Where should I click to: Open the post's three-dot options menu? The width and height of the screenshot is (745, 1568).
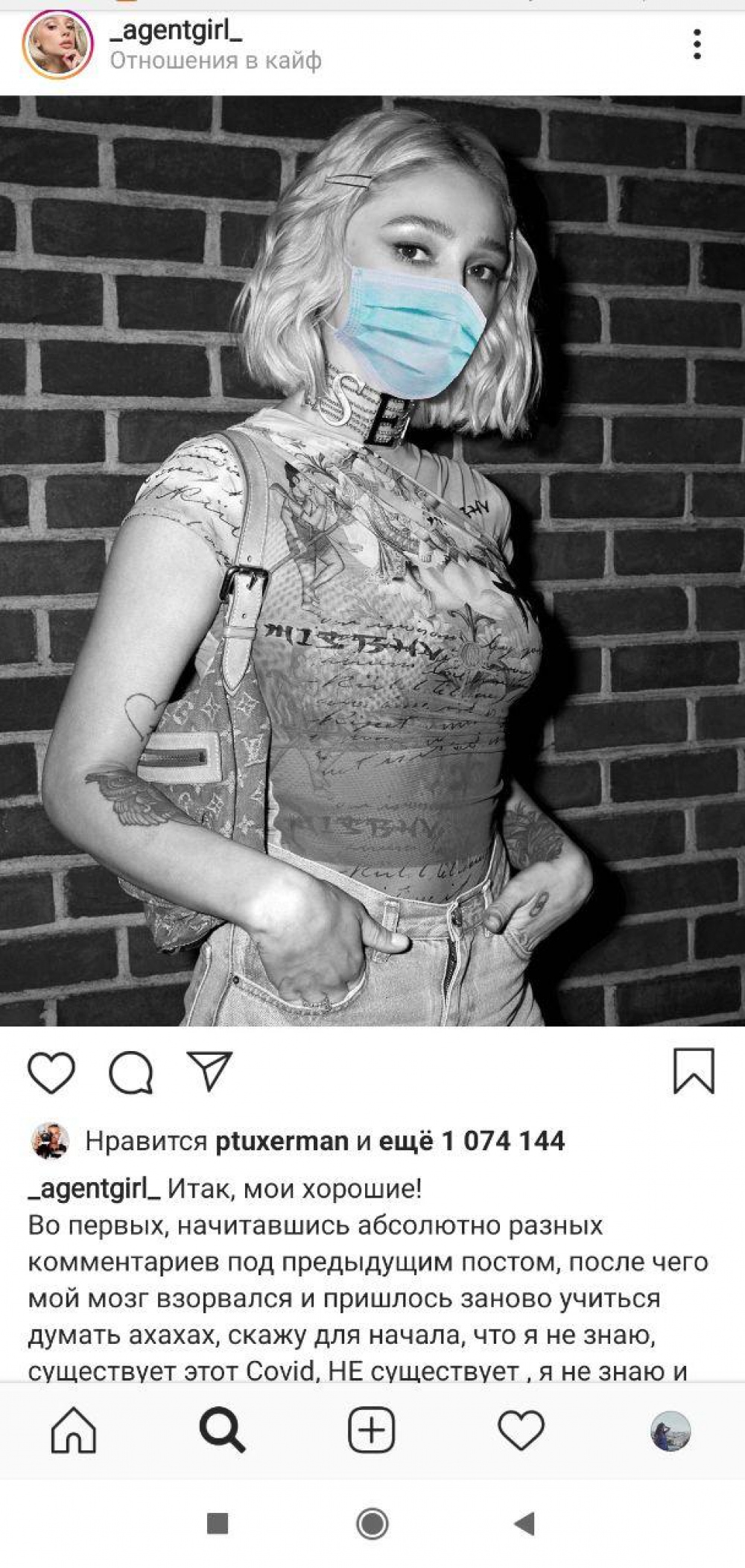(697, 45)
